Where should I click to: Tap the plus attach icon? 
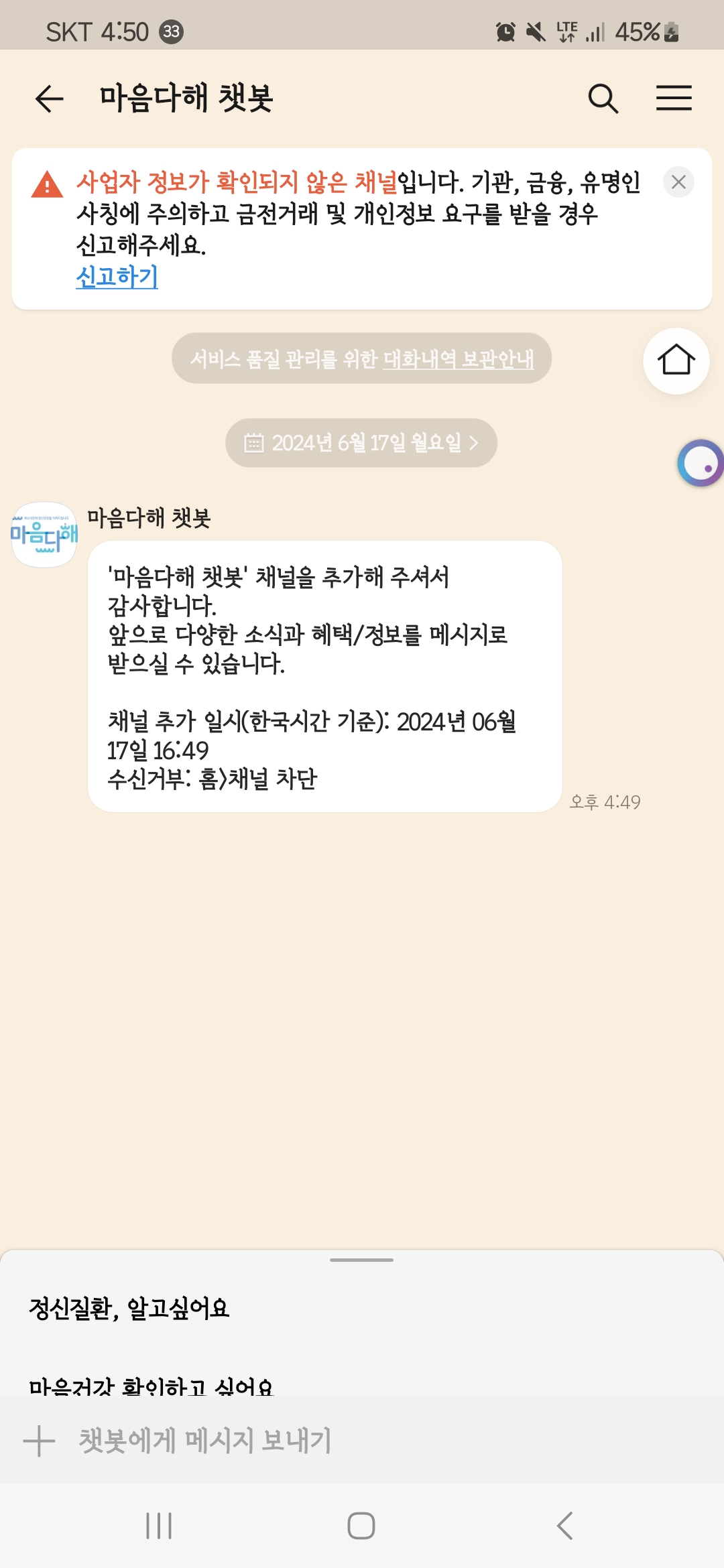[39, 1441]
